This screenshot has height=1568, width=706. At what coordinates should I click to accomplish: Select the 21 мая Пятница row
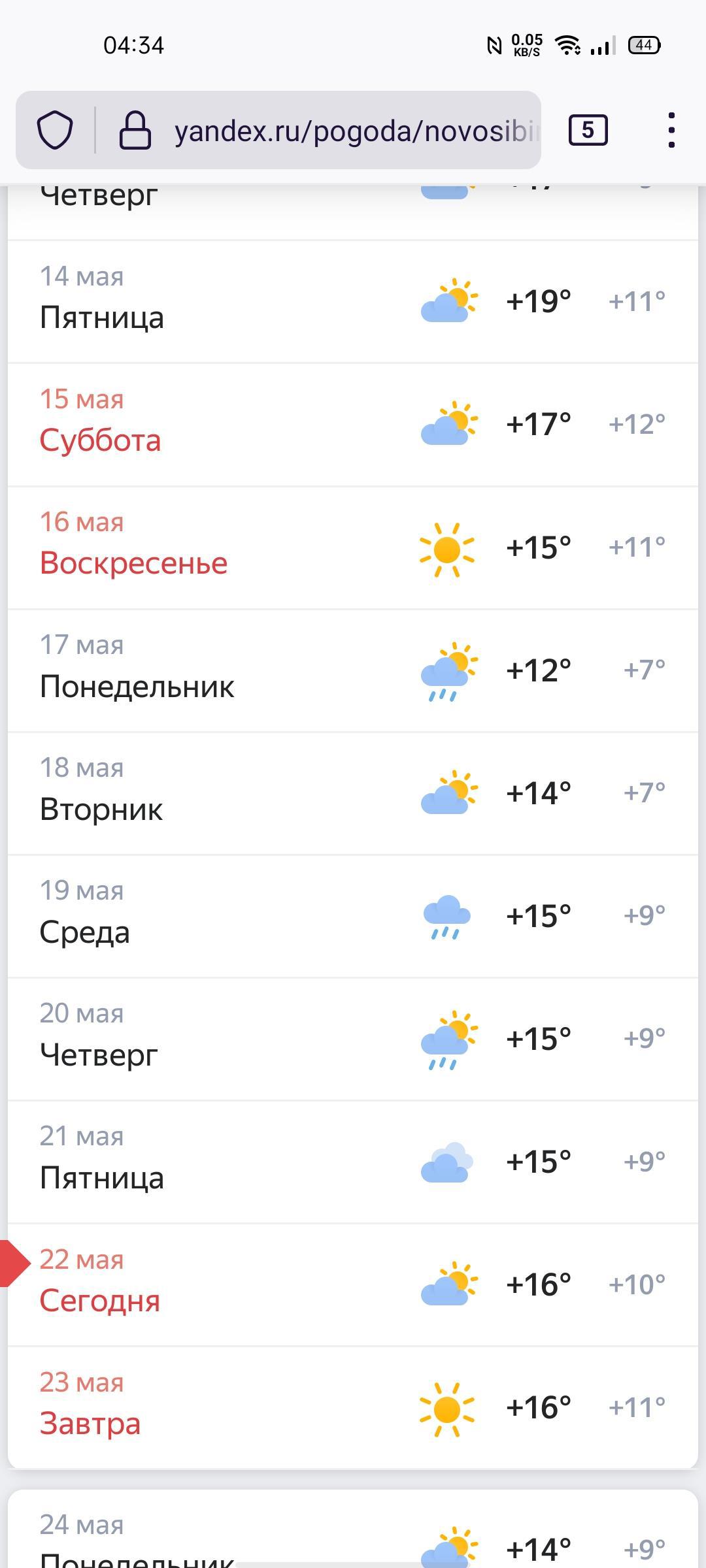(353, 1161)
